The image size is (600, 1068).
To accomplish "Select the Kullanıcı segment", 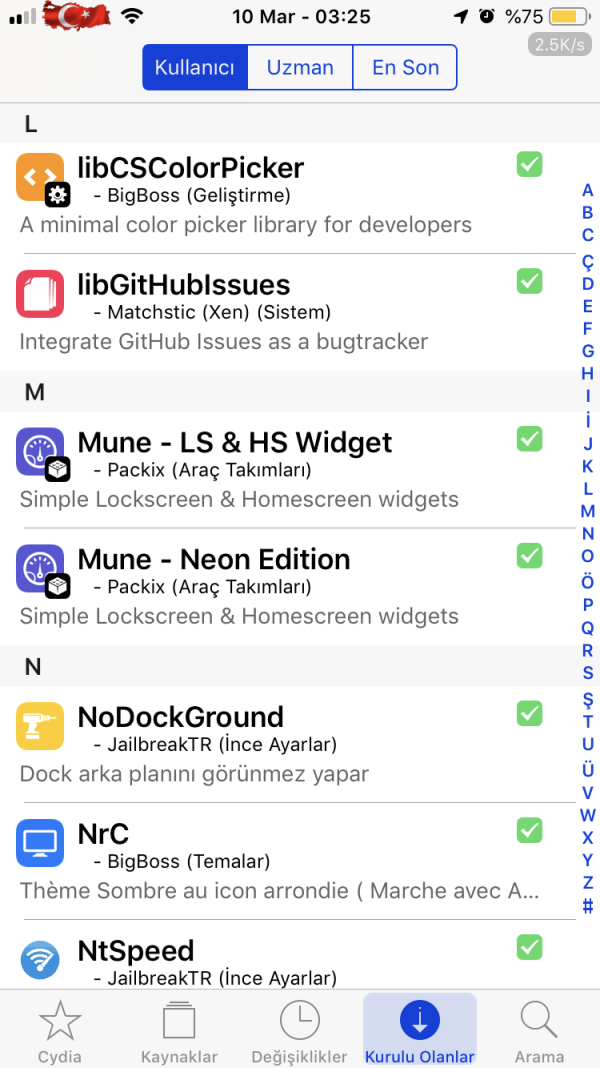I will [x=195, y=68].
